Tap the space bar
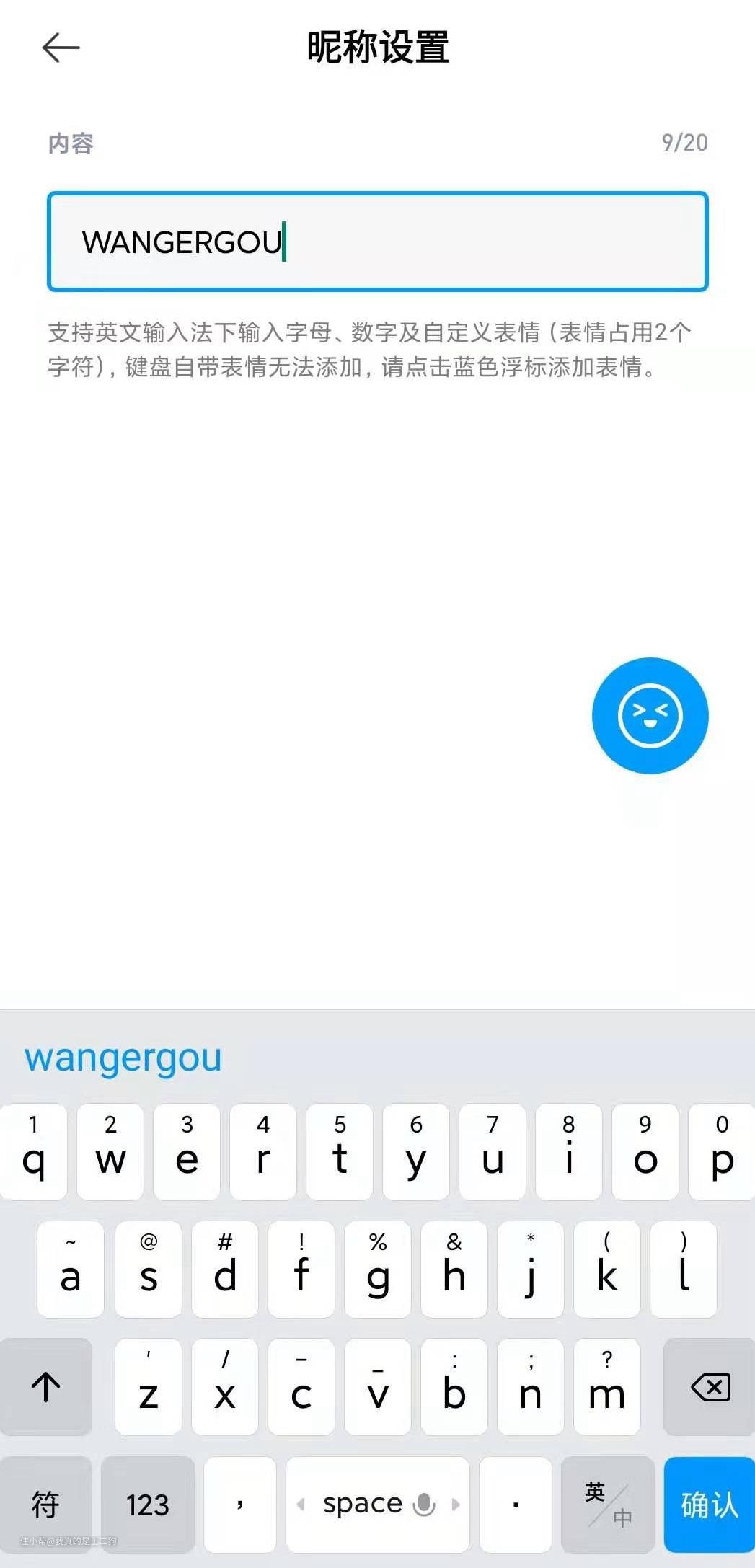 pyautogui.click(x=377, y=1504)
